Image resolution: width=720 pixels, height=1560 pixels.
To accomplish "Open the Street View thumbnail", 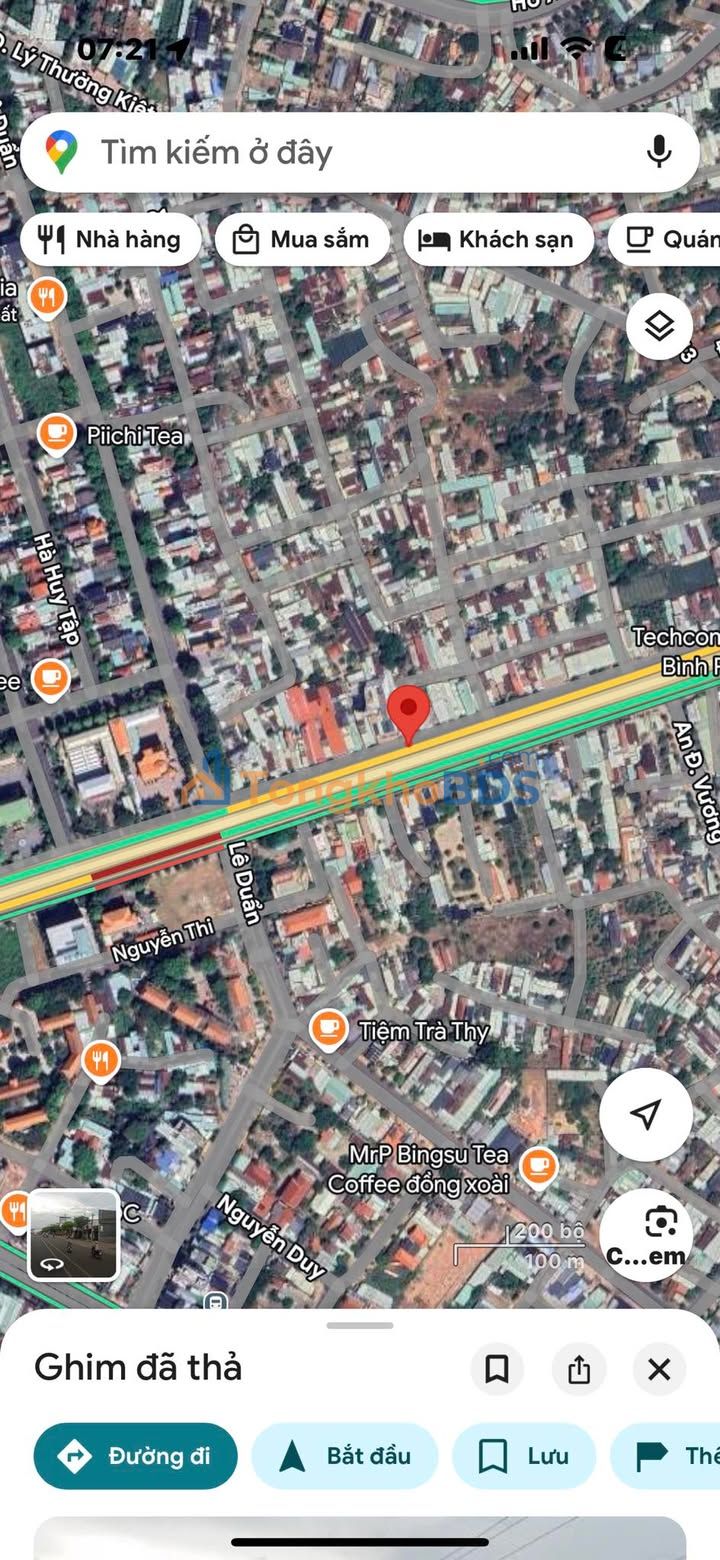I will [x=74, y=1235].
